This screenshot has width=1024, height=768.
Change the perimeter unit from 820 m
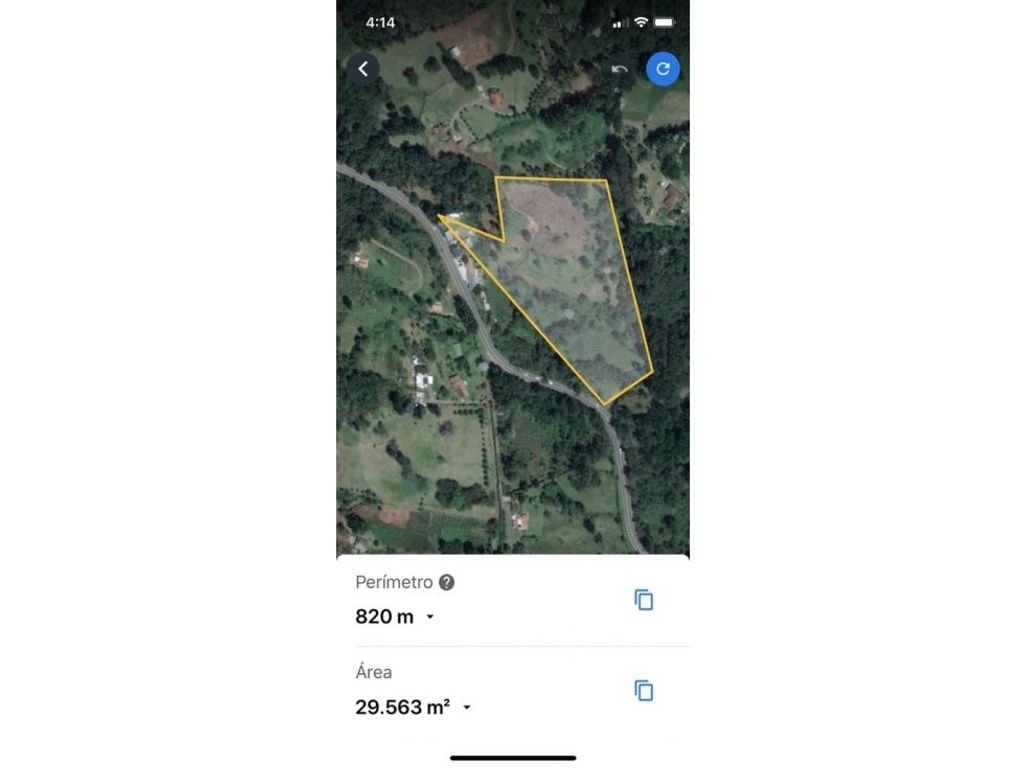pyautogui.click(x=430, y=617)
